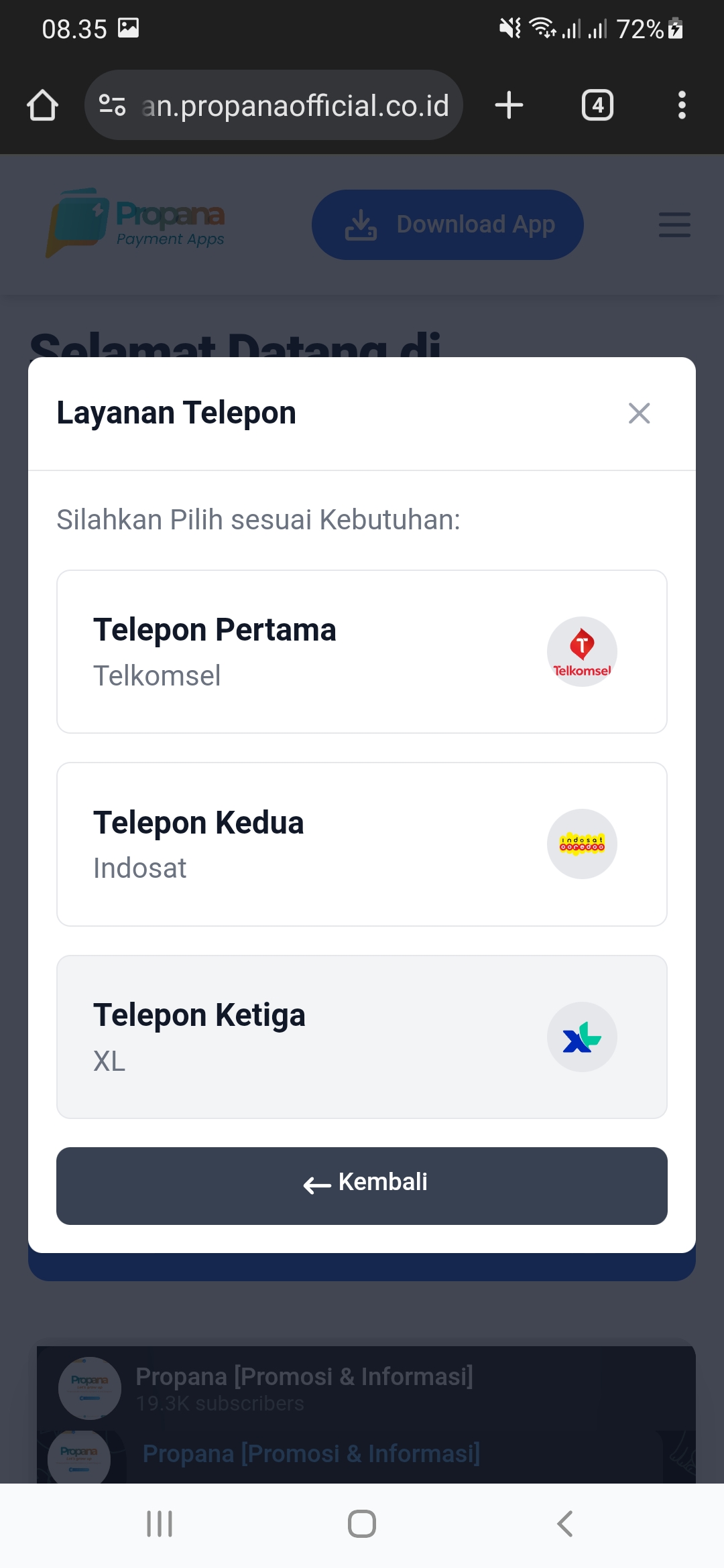Screen dimensions: 724x1568
Task: Choose Telepon Kedua Indosat option
Action: click(x=362, y=844)
